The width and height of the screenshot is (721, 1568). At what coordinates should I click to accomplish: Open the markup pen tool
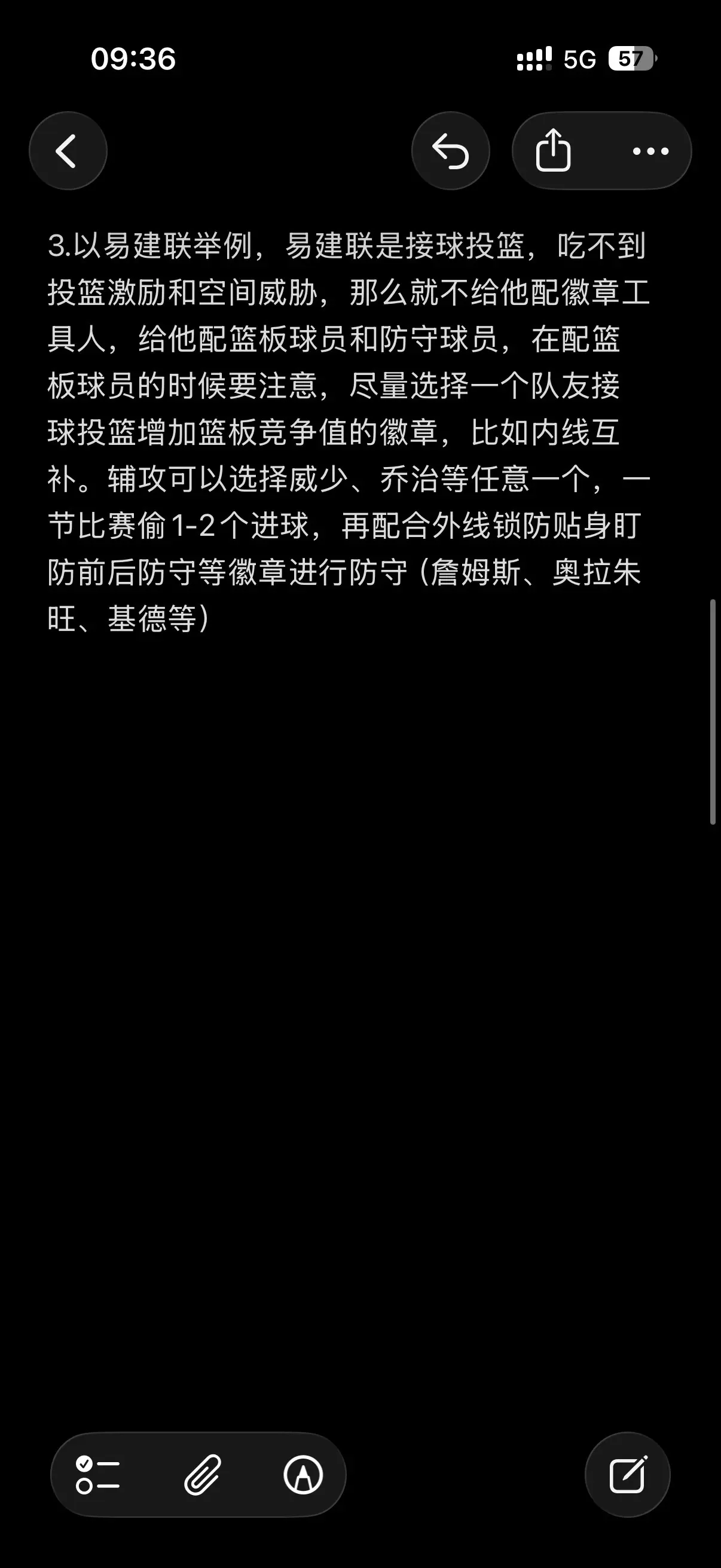pyautogui.click(x=303, y=1475)
